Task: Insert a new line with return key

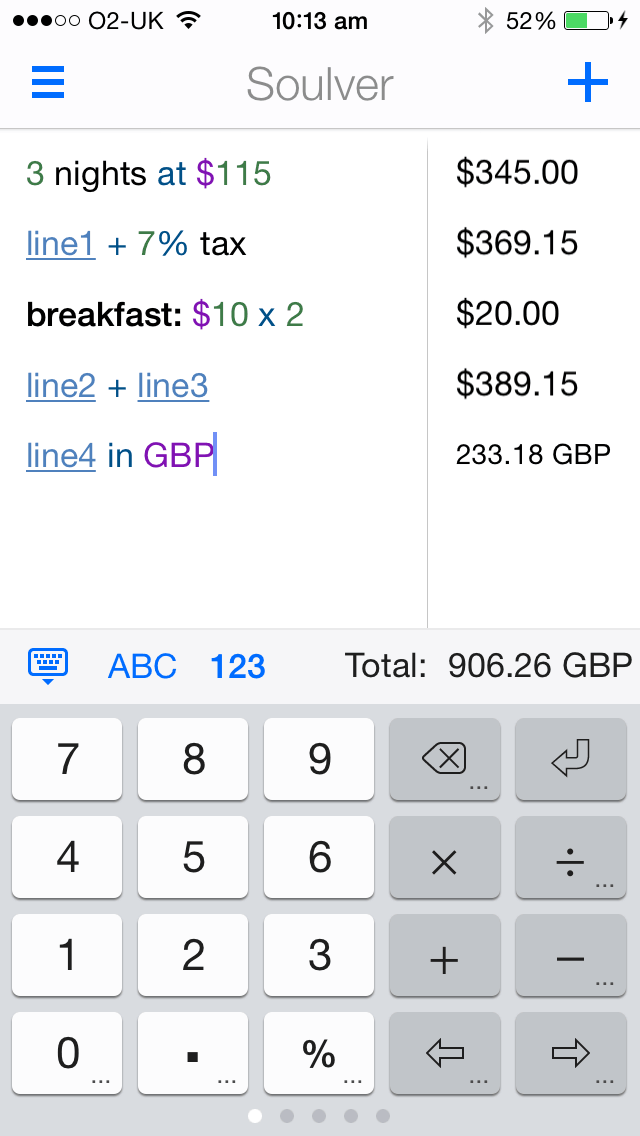Action: (570, 759)
